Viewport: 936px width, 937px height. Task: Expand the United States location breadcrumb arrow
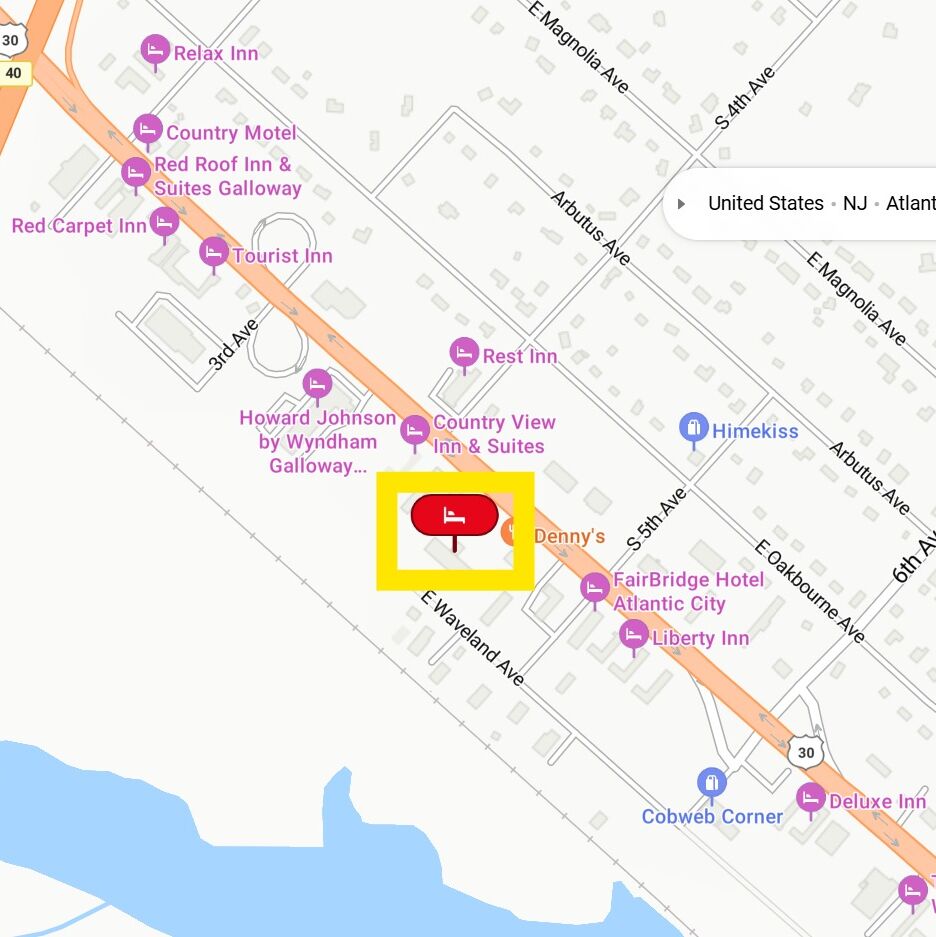(682, 204)
